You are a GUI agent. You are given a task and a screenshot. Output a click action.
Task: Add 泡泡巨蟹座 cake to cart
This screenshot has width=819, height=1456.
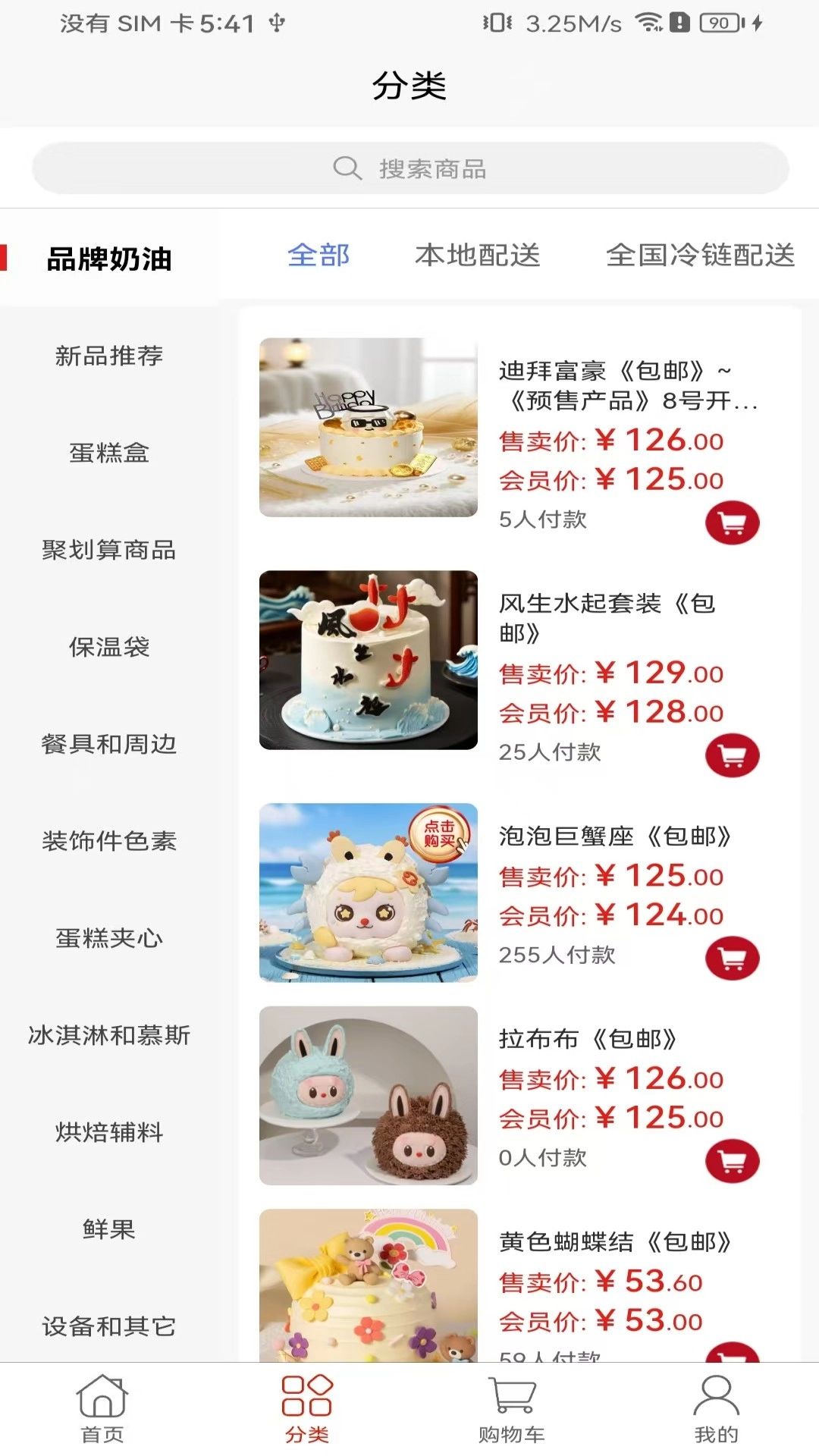pos(732,959)
